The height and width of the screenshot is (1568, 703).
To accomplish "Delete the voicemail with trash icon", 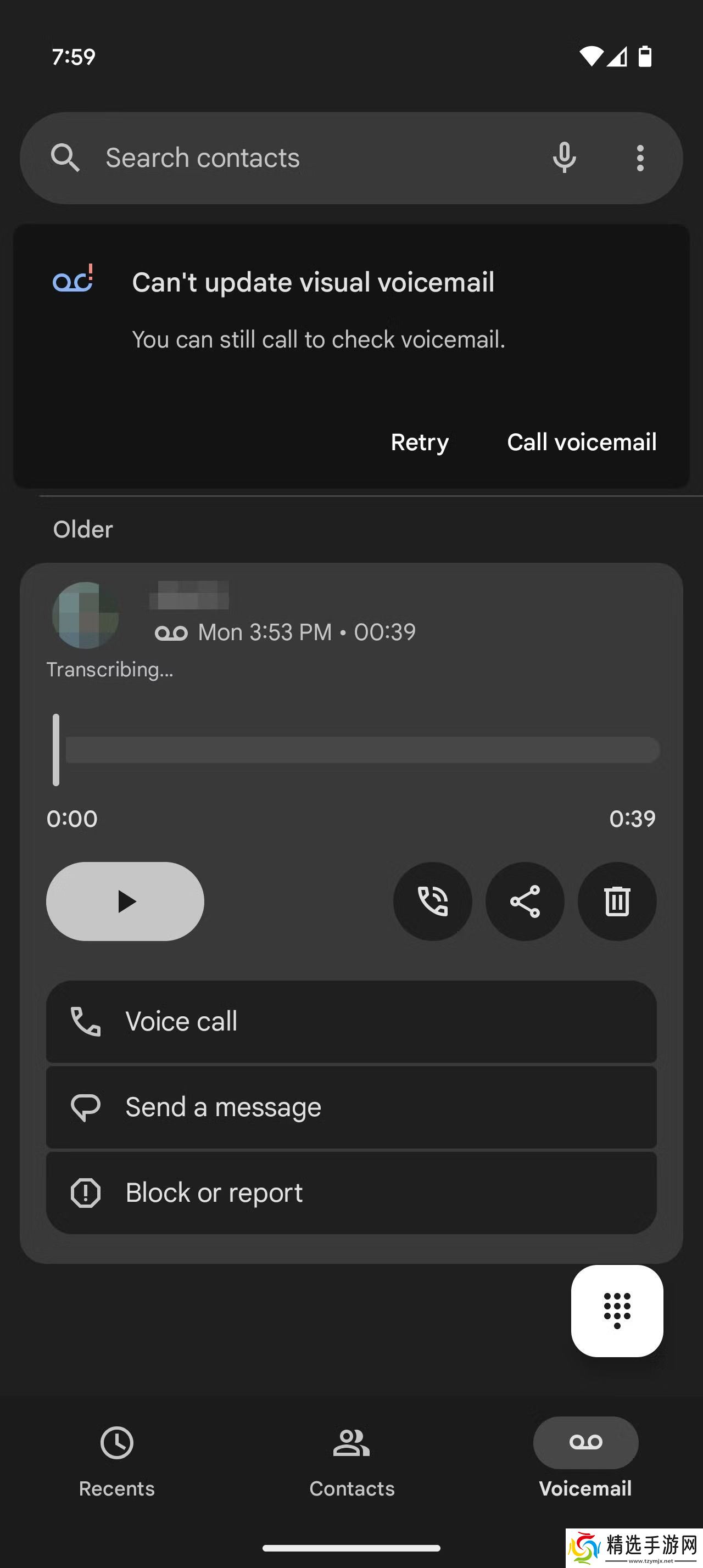I will tap(617, 901).
